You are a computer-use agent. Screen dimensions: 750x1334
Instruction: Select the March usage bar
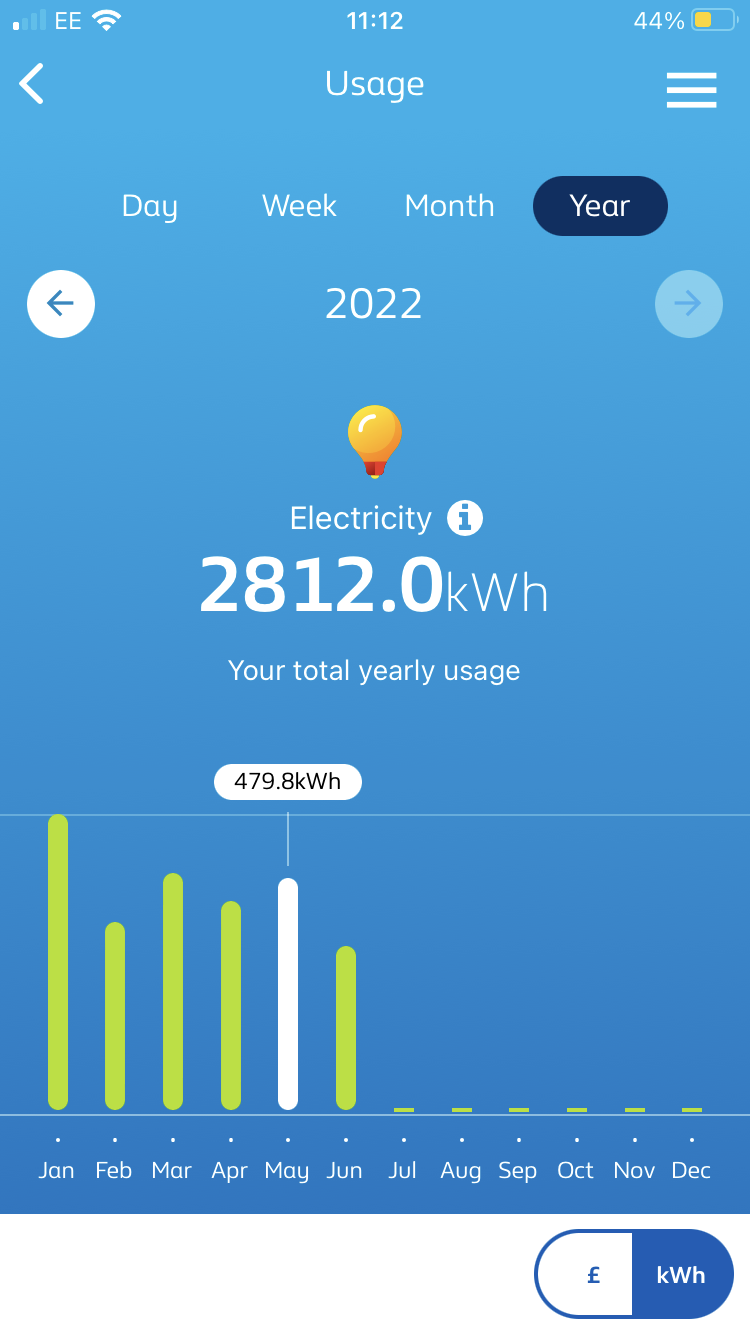173,991
